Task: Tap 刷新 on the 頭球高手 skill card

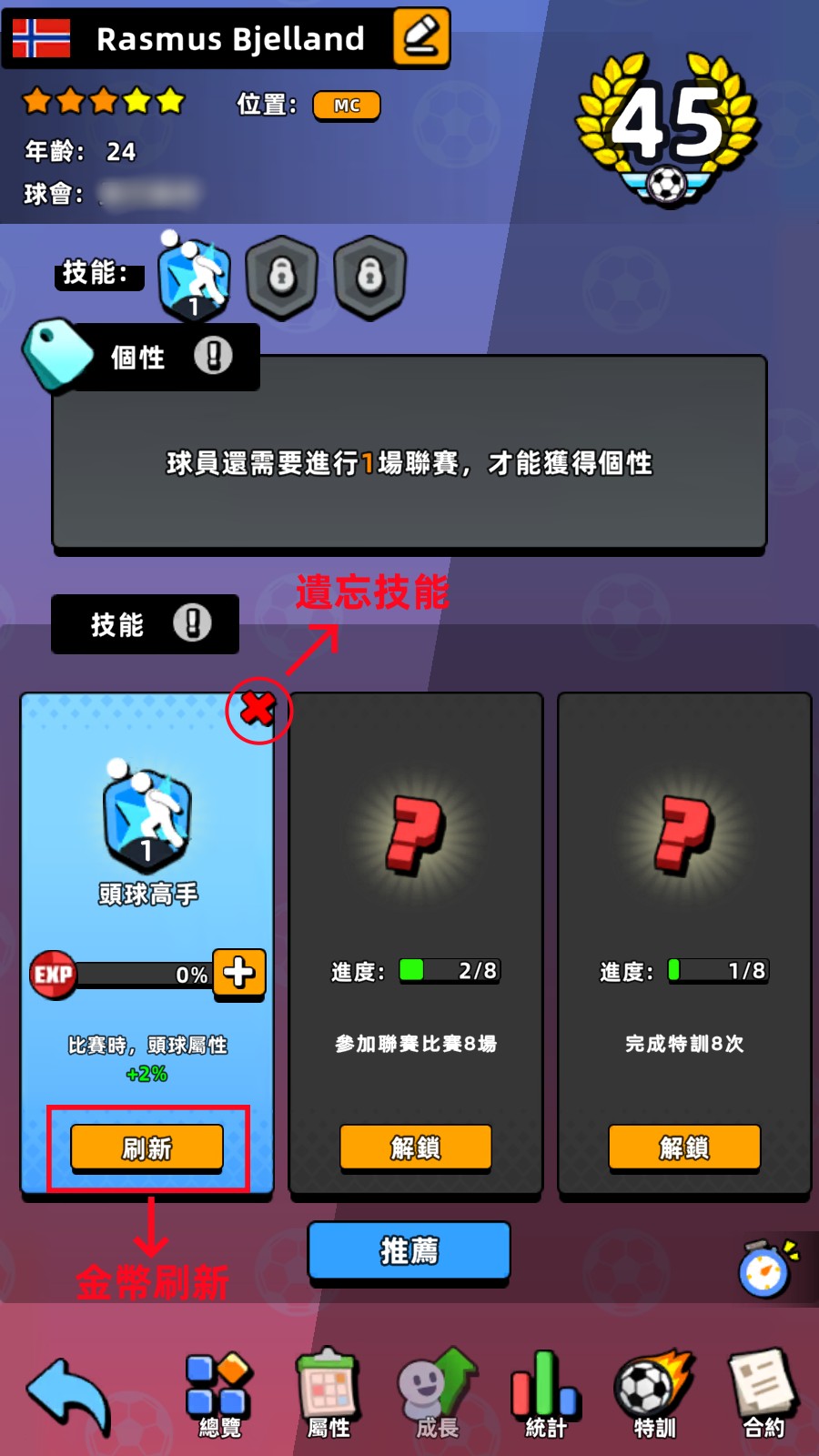Action: [147, 1148]
